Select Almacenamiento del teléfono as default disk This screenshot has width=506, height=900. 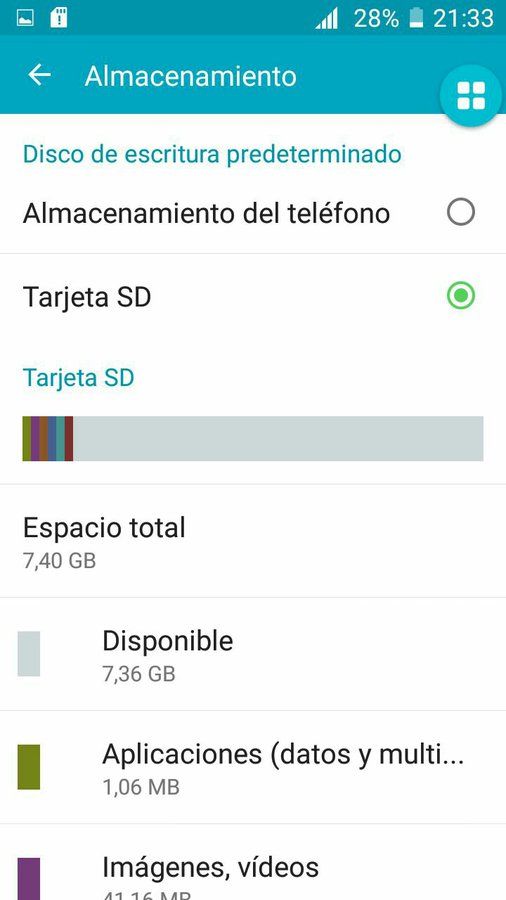click(x=253, y=212)
